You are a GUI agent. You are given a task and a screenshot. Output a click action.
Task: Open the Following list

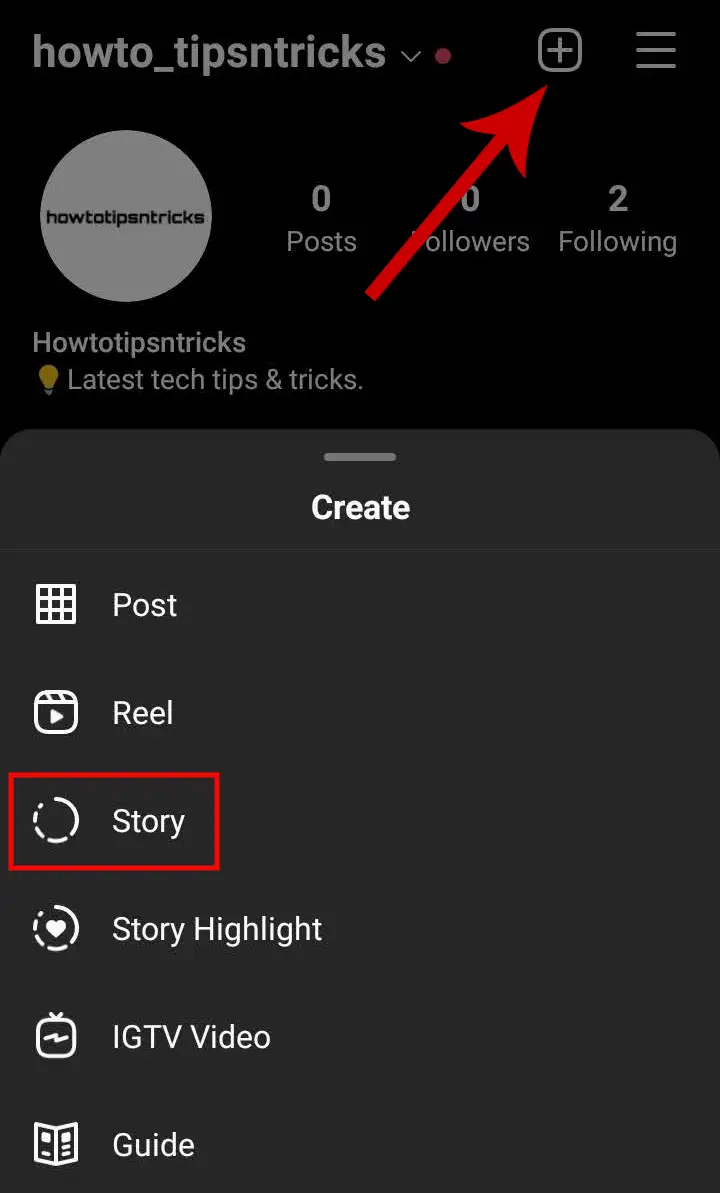[617, 219]
